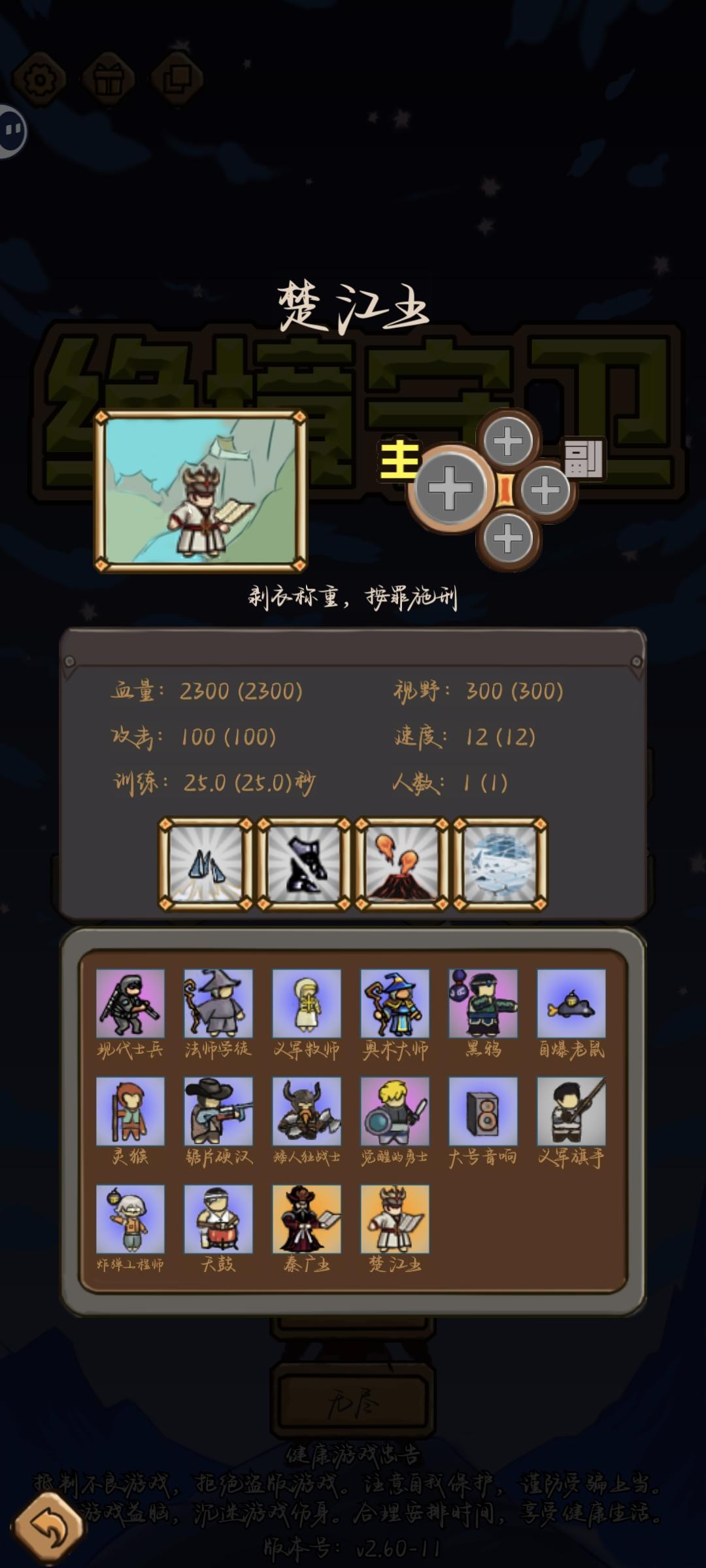Open the volcano eruption skill icon

tap(402, 862)
